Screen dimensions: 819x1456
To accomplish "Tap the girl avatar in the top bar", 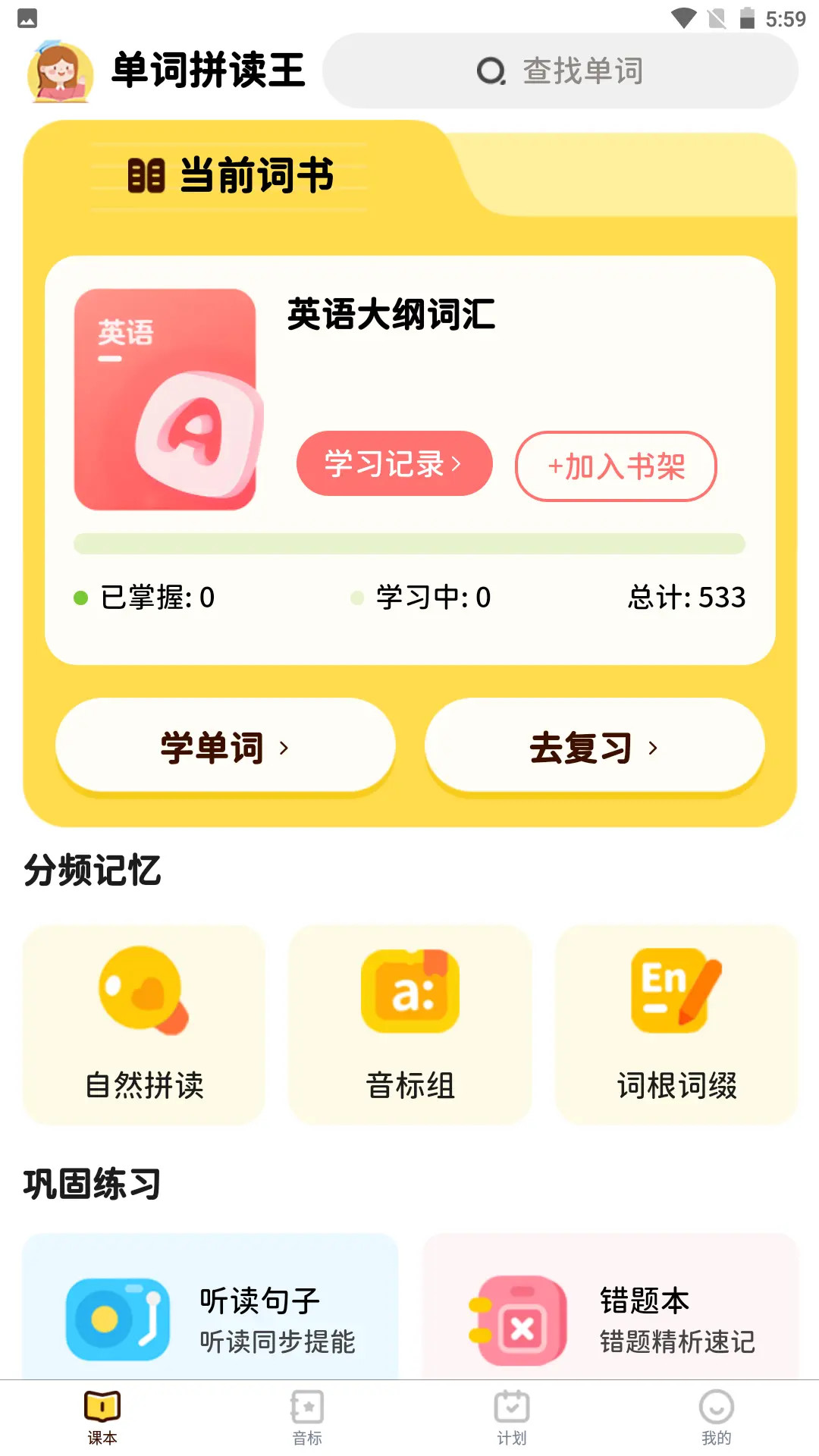I will [61, 72].
